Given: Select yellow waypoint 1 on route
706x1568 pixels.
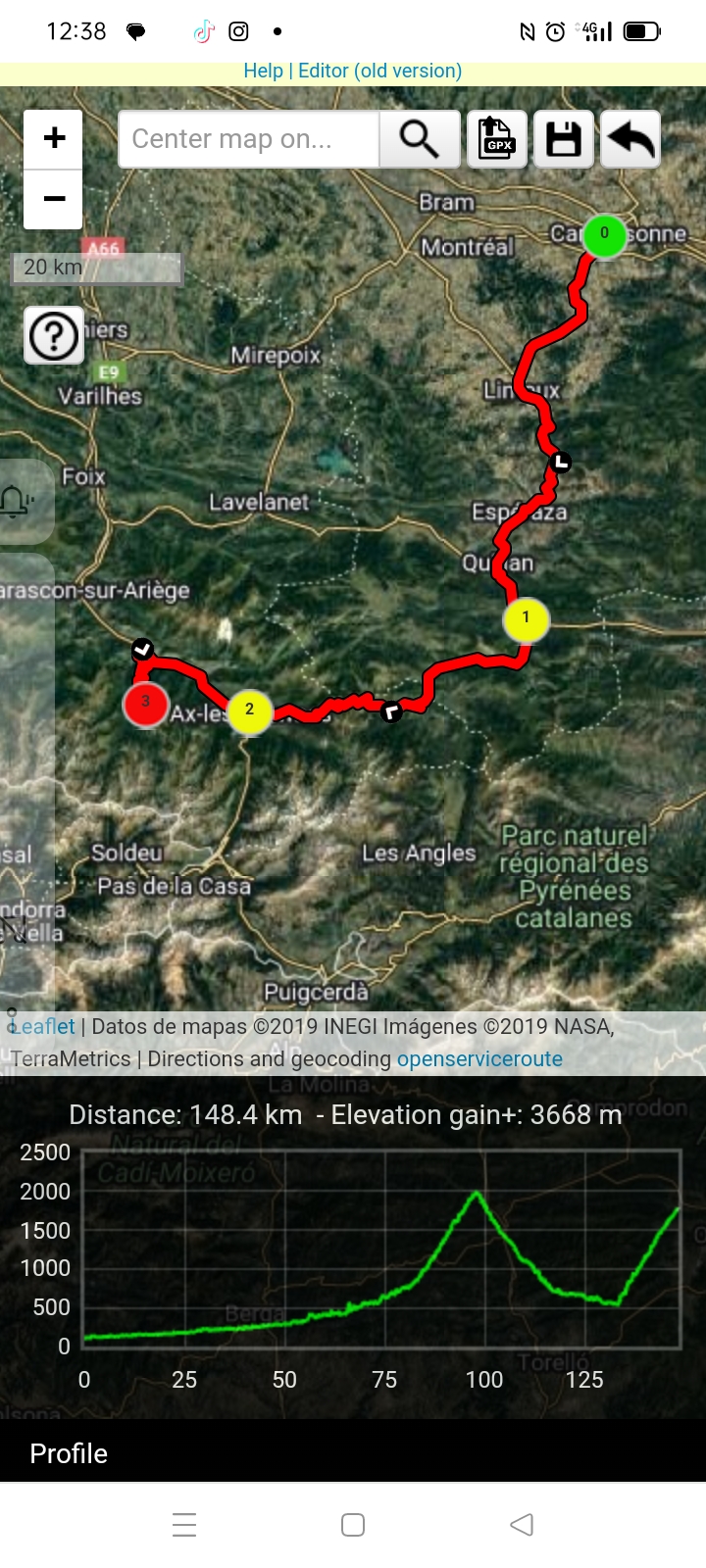Looking at the screenshot, I should pyautogui.click(x=526, y=618).
